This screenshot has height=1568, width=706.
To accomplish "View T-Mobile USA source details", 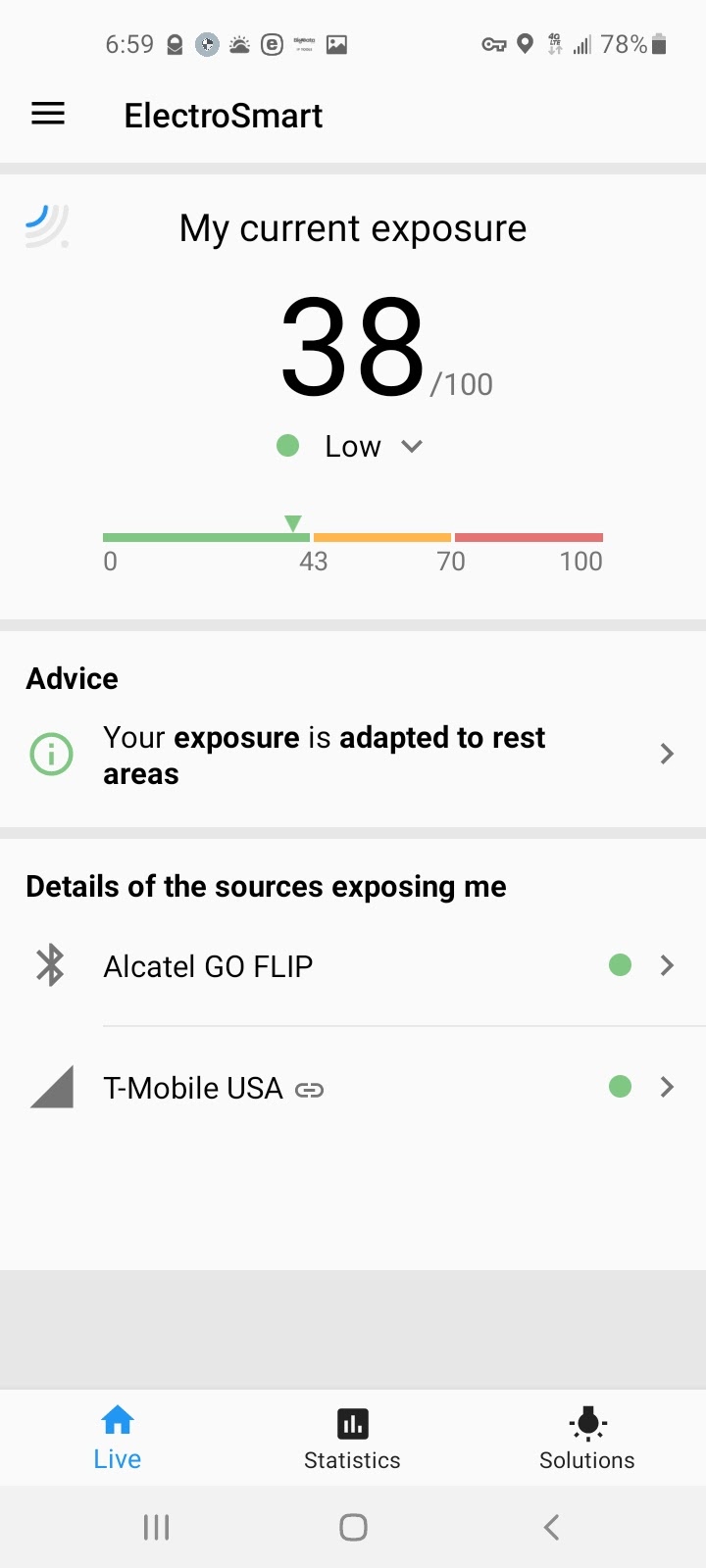I will (x=353, y=1088).
